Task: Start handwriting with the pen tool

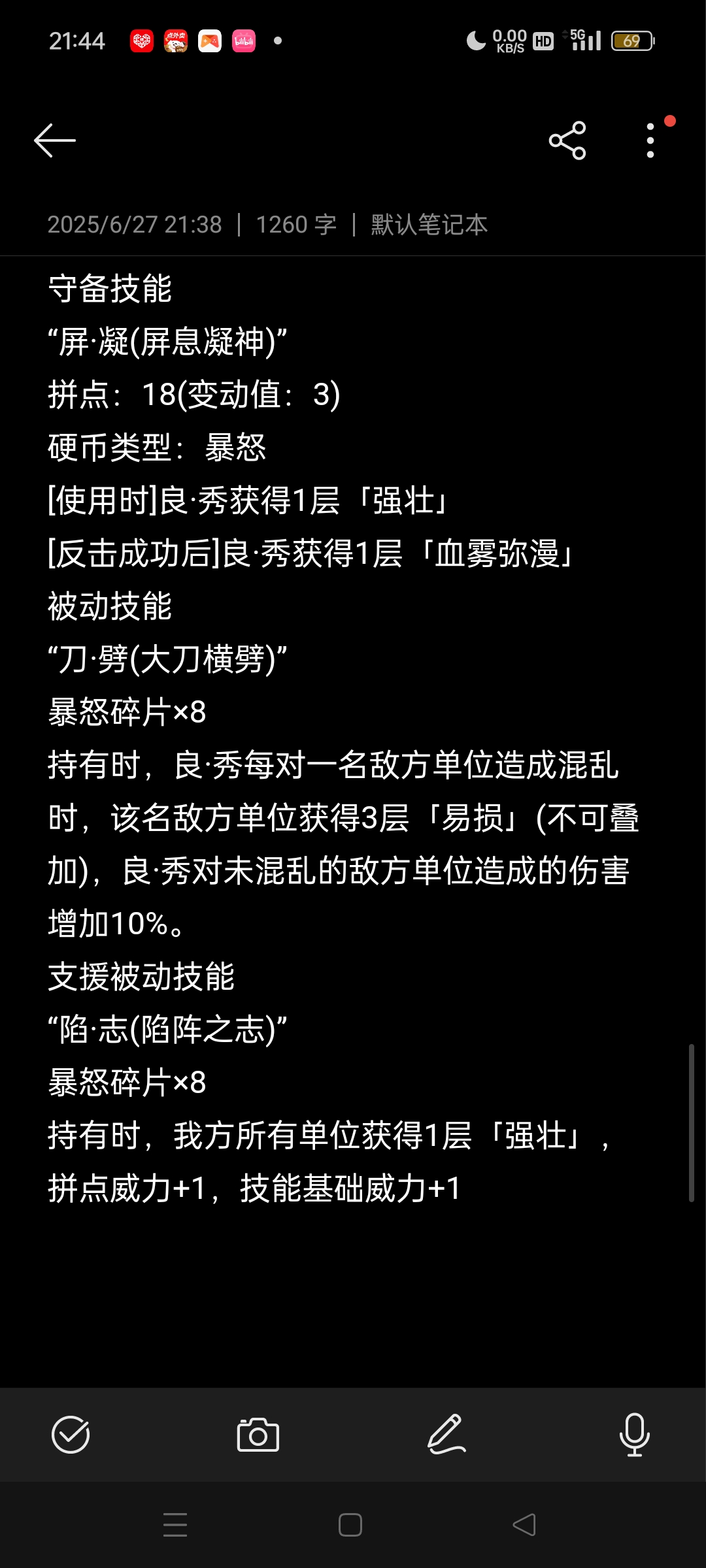Action: (x=446, y=1435)
